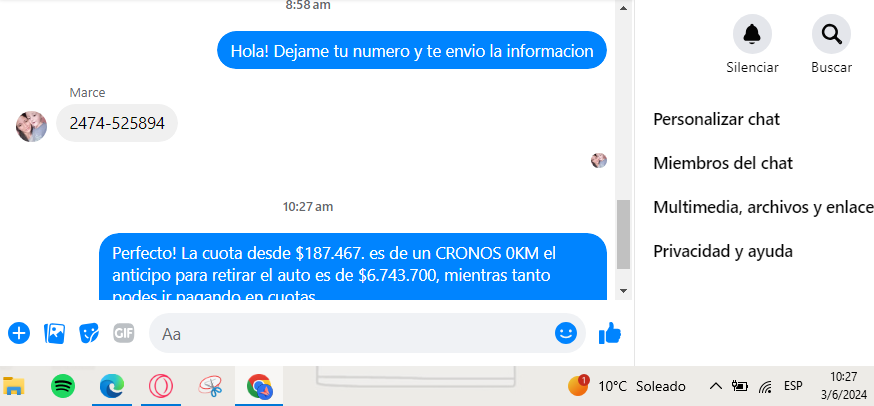Open the plus icon for more actions
Viewport: 874px width, 406px height.
coord(19,333)
